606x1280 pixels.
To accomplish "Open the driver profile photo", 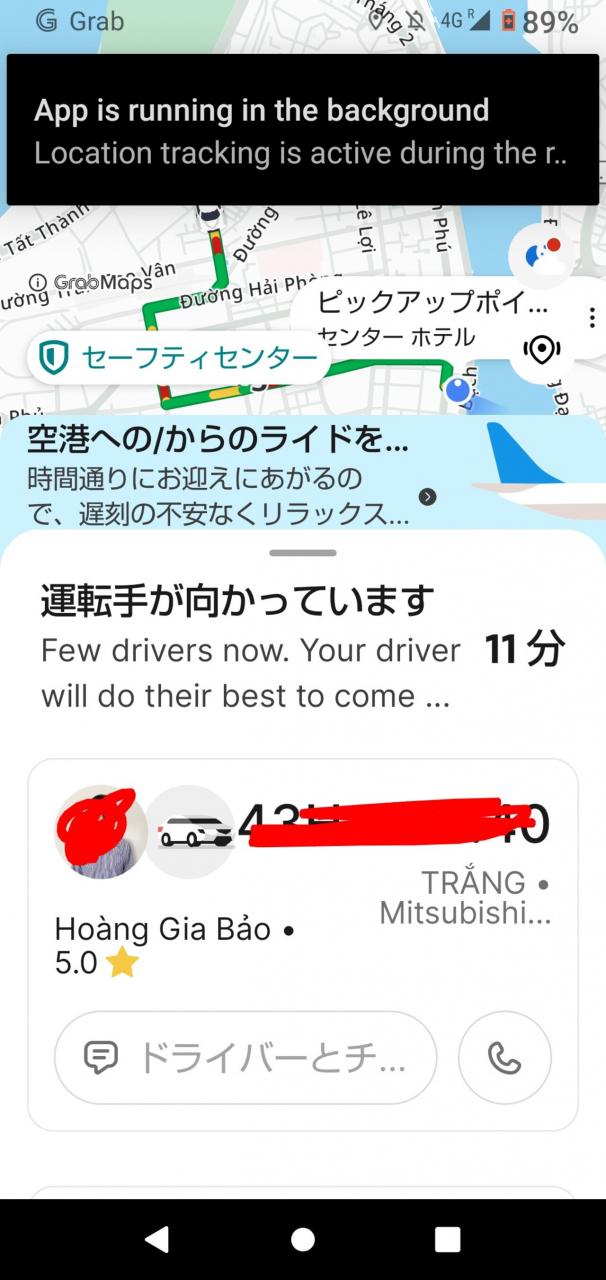I will pos(100,832).
